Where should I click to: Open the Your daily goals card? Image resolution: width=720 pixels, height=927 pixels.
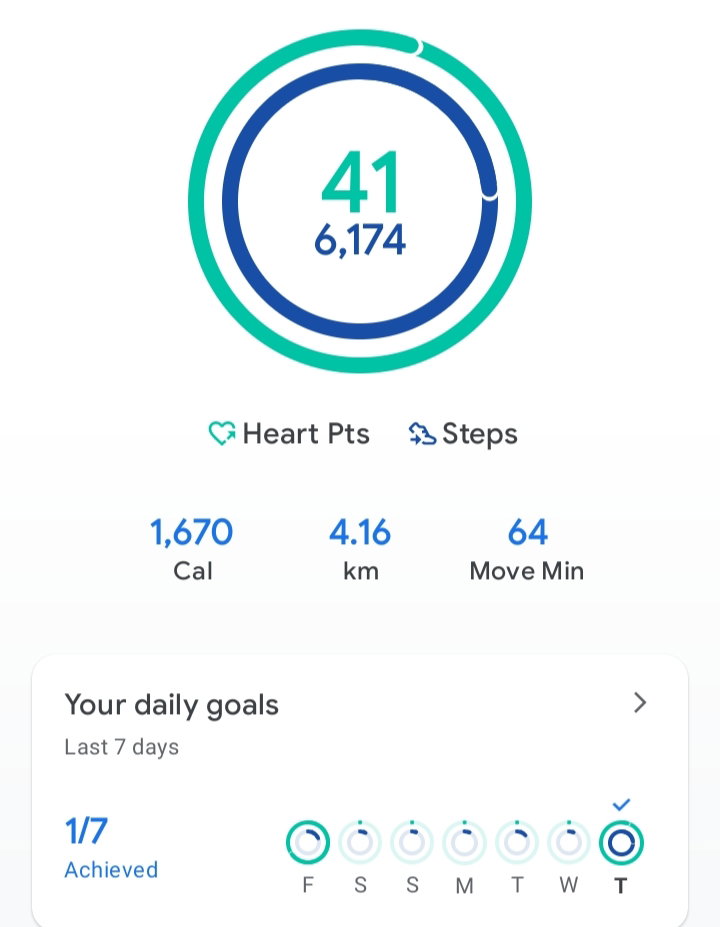click(359, 791)
